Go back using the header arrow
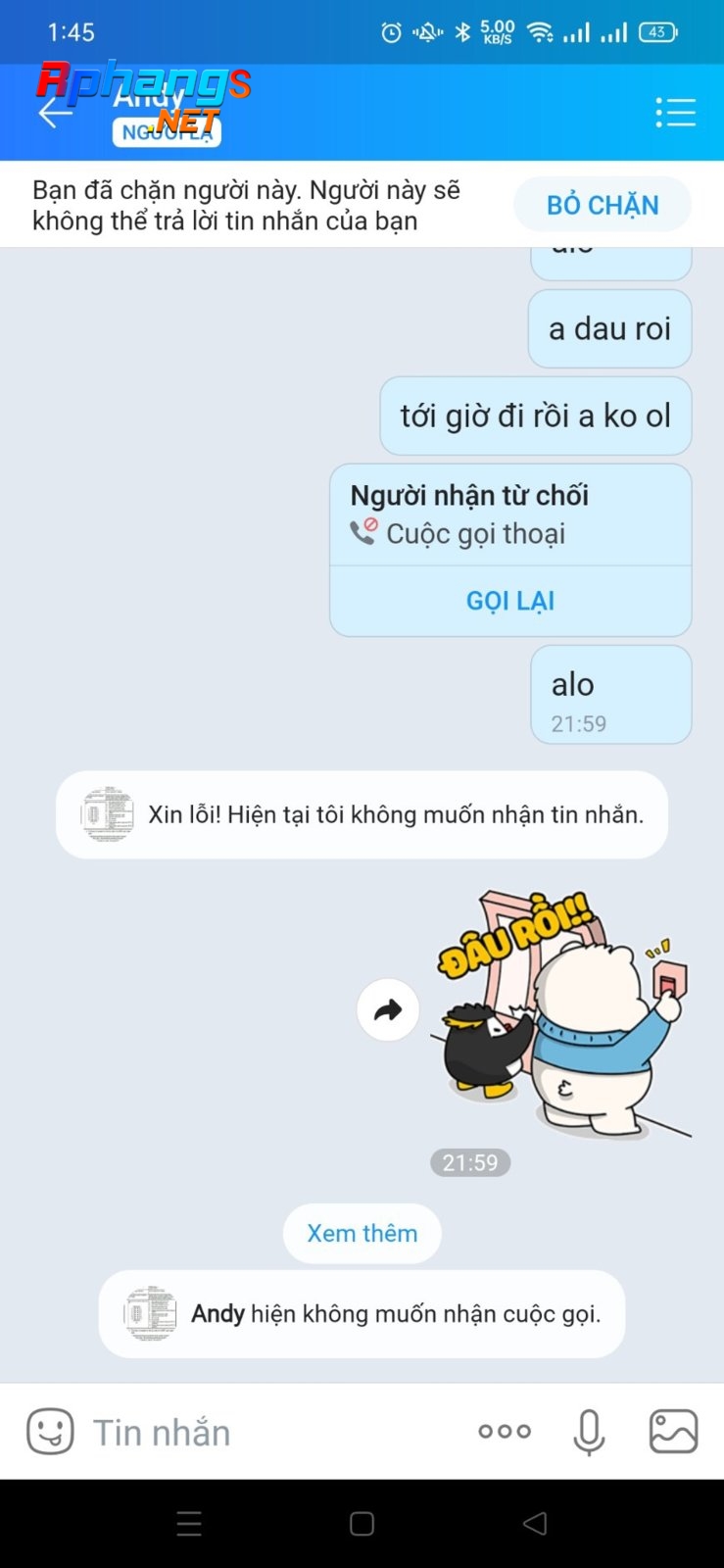Image resolution: width=724 pixels, height=1568 pixels. click(55, 112)
